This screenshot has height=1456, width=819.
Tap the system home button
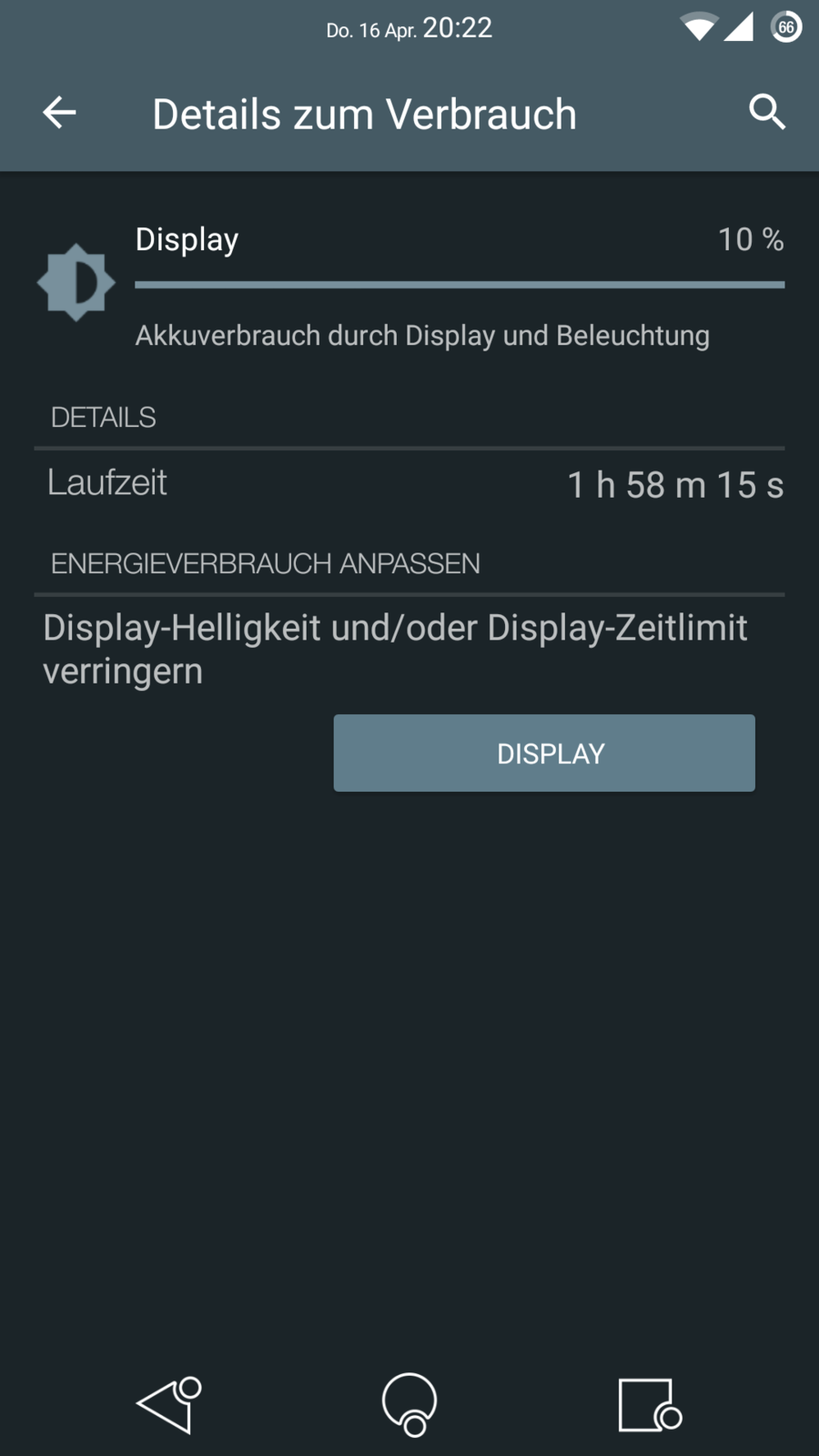409,1403
